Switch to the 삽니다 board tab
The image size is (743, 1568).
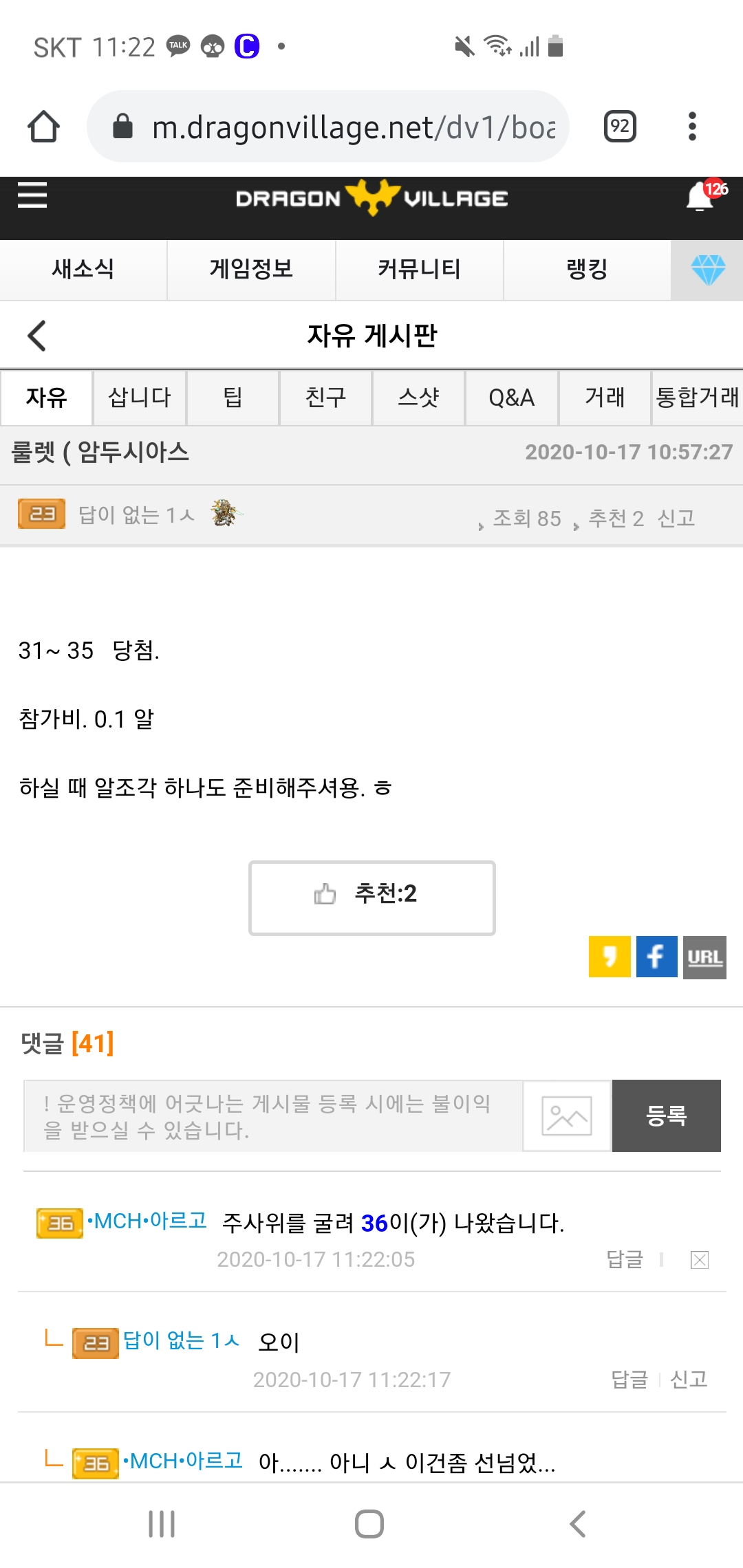point(140,398)
